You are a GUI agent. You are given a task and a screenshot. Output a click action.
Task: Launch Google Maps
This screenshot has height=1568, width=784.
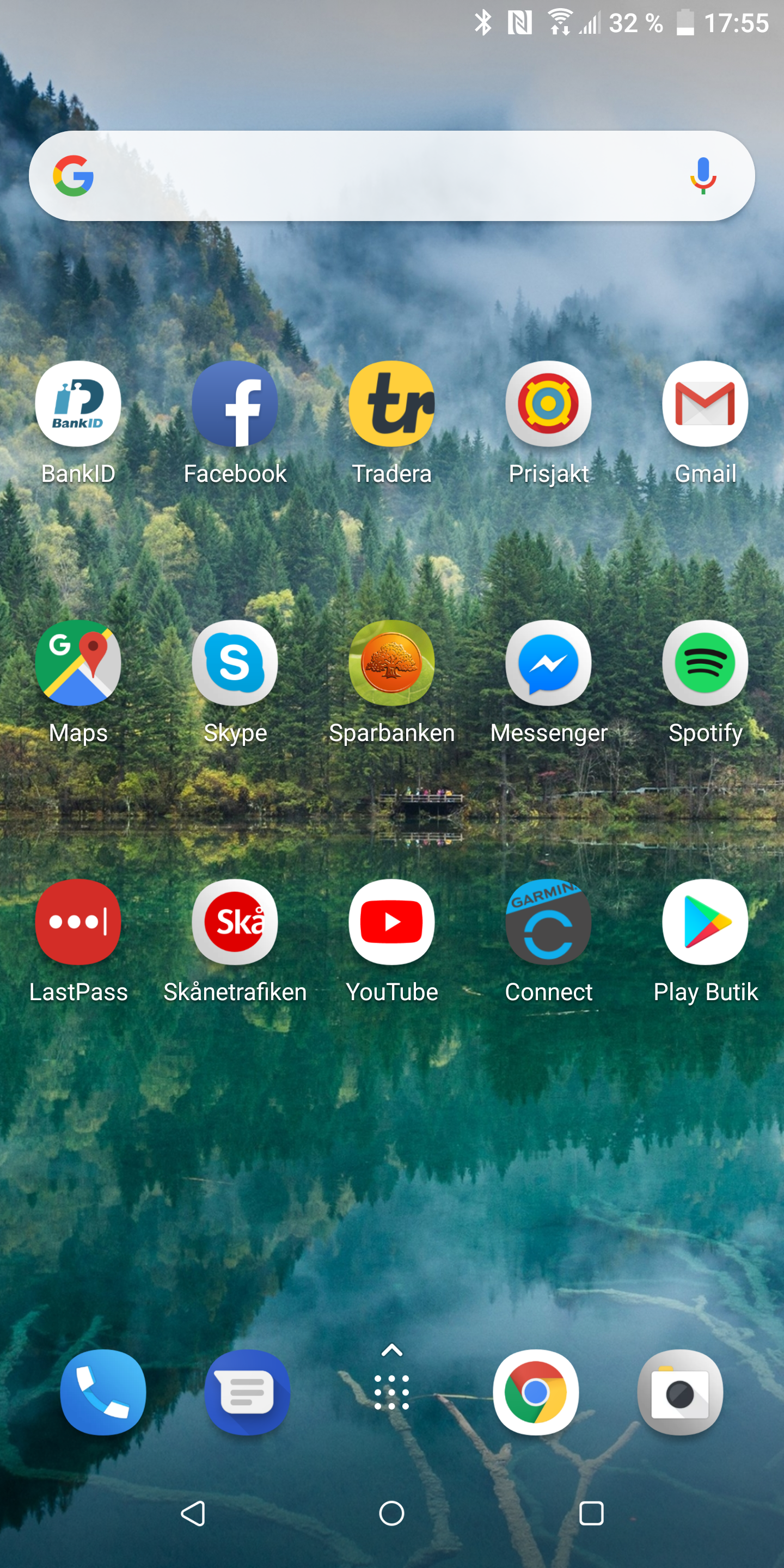78,663
